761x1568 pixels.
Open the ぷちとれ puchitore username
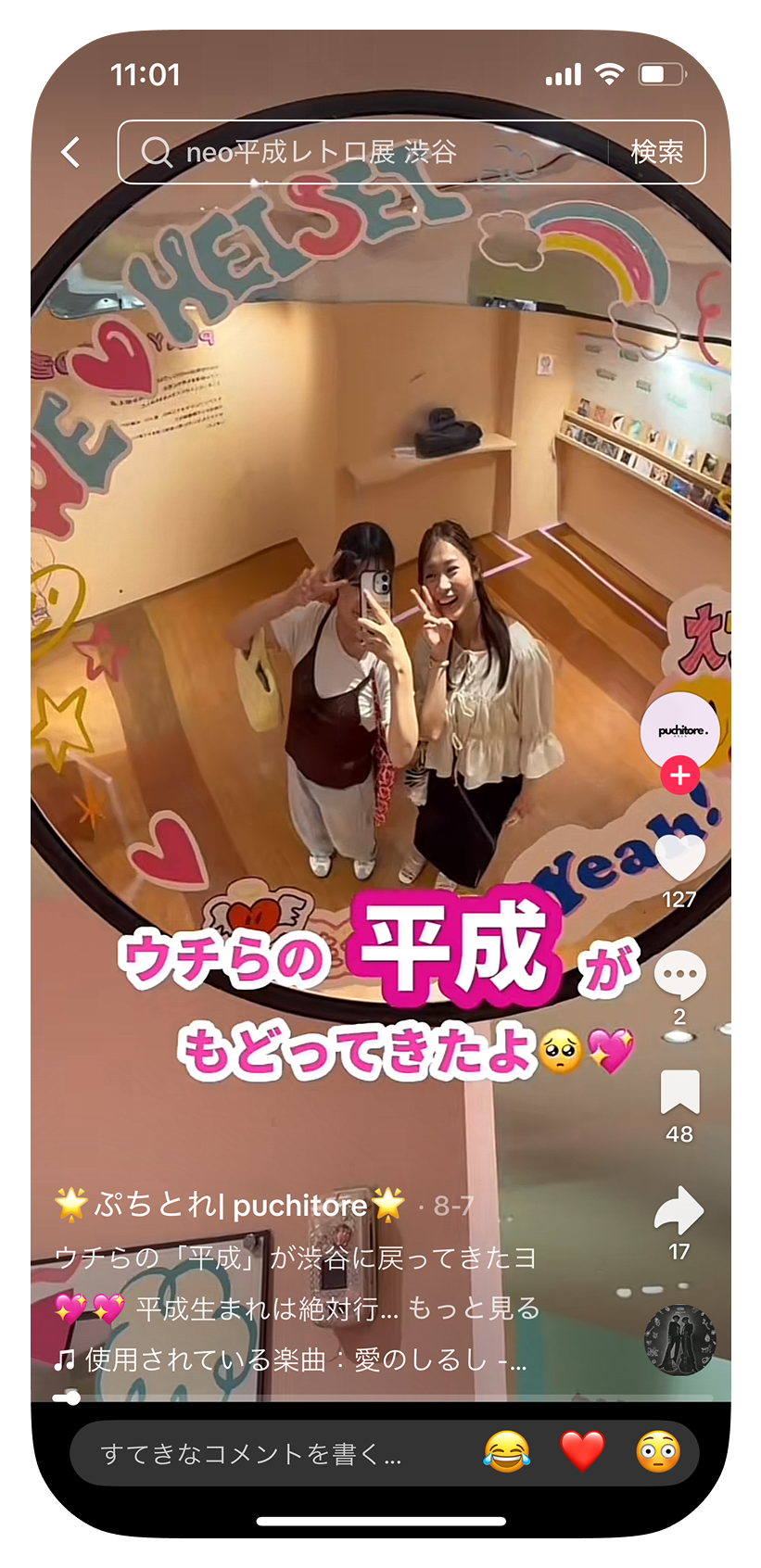pos(230,1205)
